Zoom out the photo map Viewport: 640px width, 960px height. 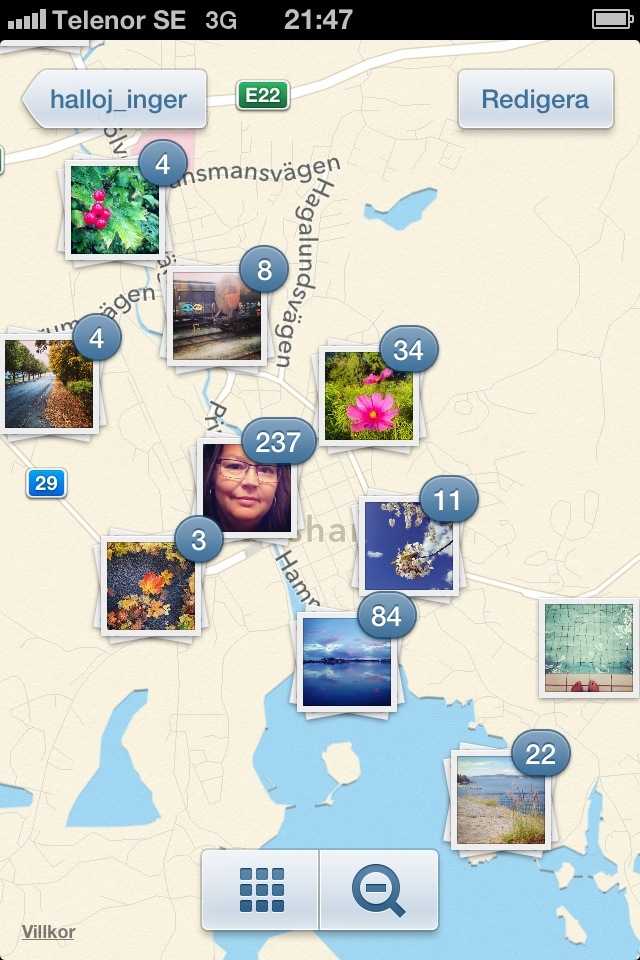coord(379,890)
